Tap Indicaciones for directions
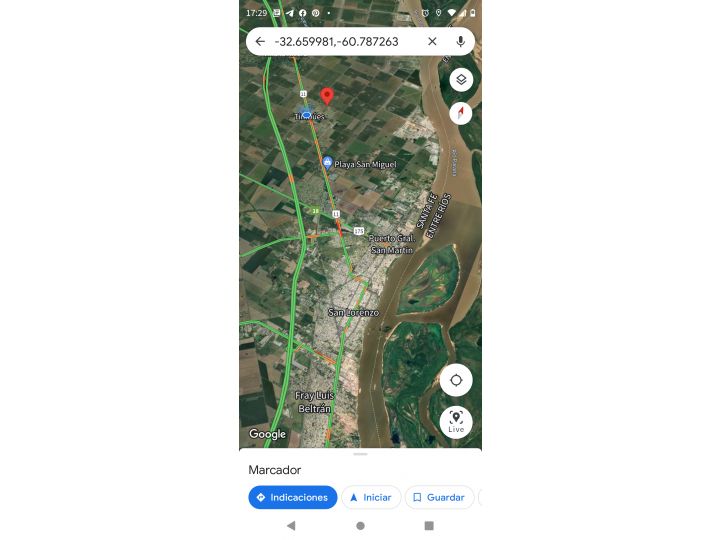 [x=292, y=497]
